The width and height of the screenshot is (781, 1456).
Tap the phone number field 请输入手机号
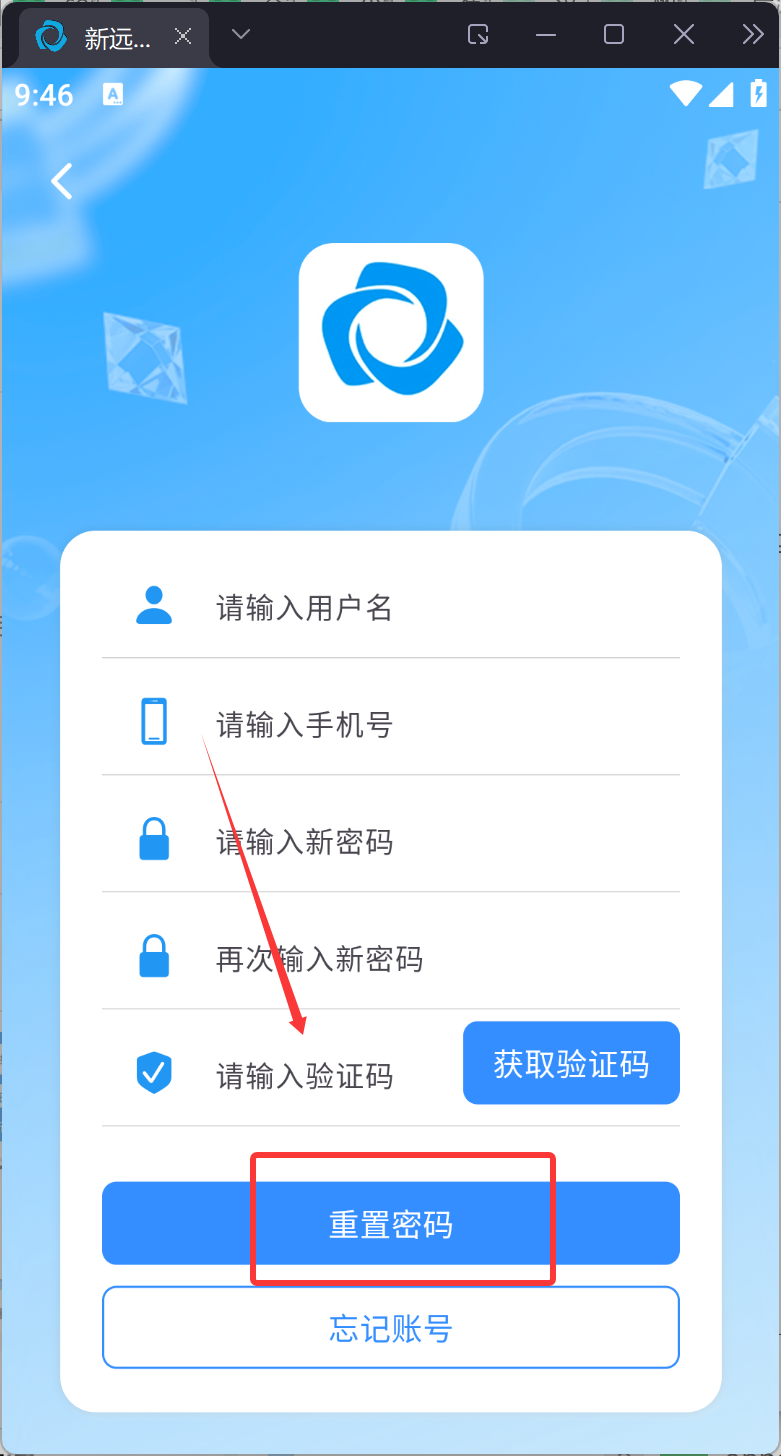[x=400, y=724]
